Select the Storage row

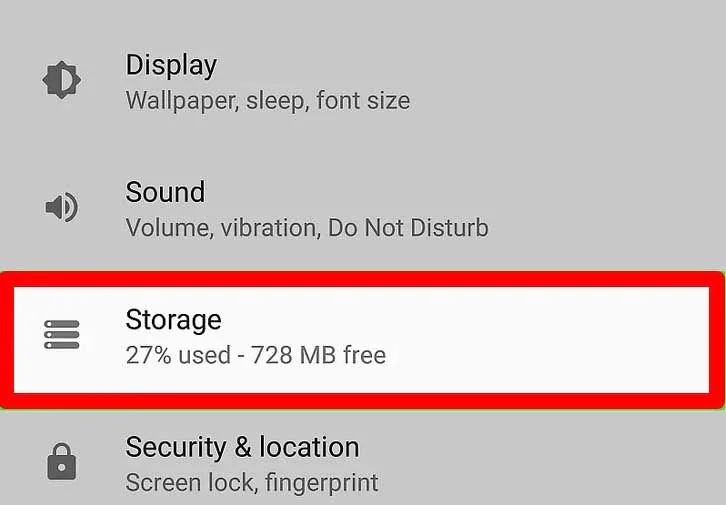click(x=255, y=336)
